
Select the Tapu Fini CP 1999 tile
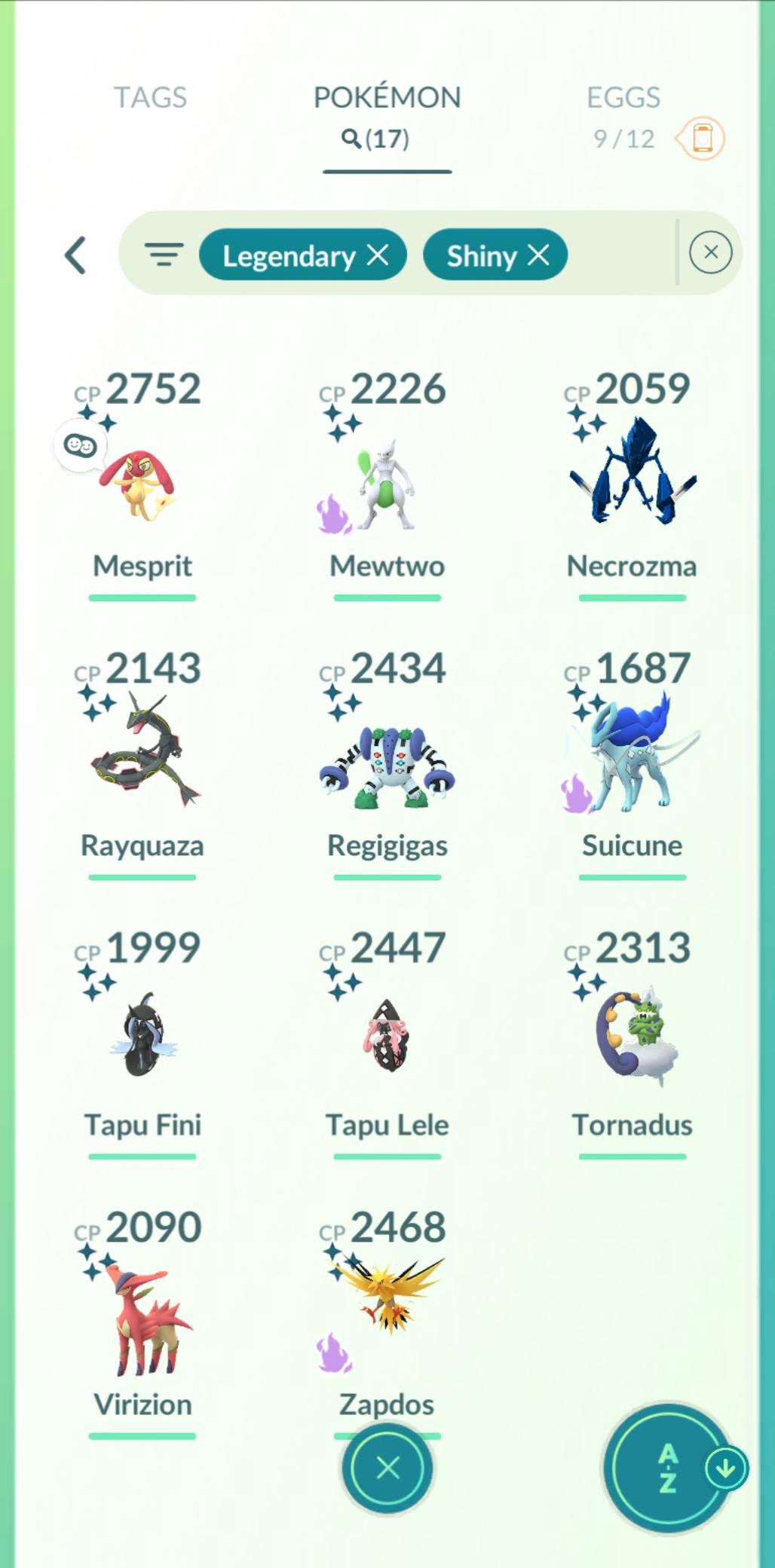click(142, 1040)
